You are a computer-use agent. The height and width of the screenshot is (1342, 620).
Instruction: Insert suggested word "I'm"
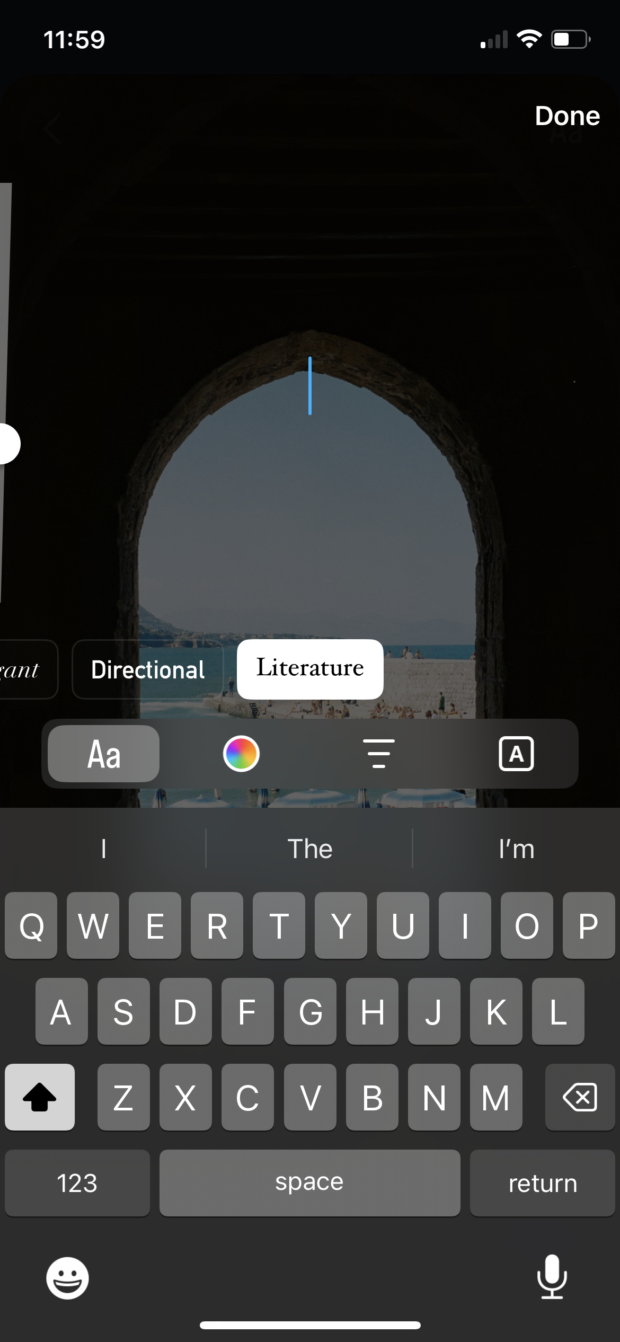click(x=516, y=849)
